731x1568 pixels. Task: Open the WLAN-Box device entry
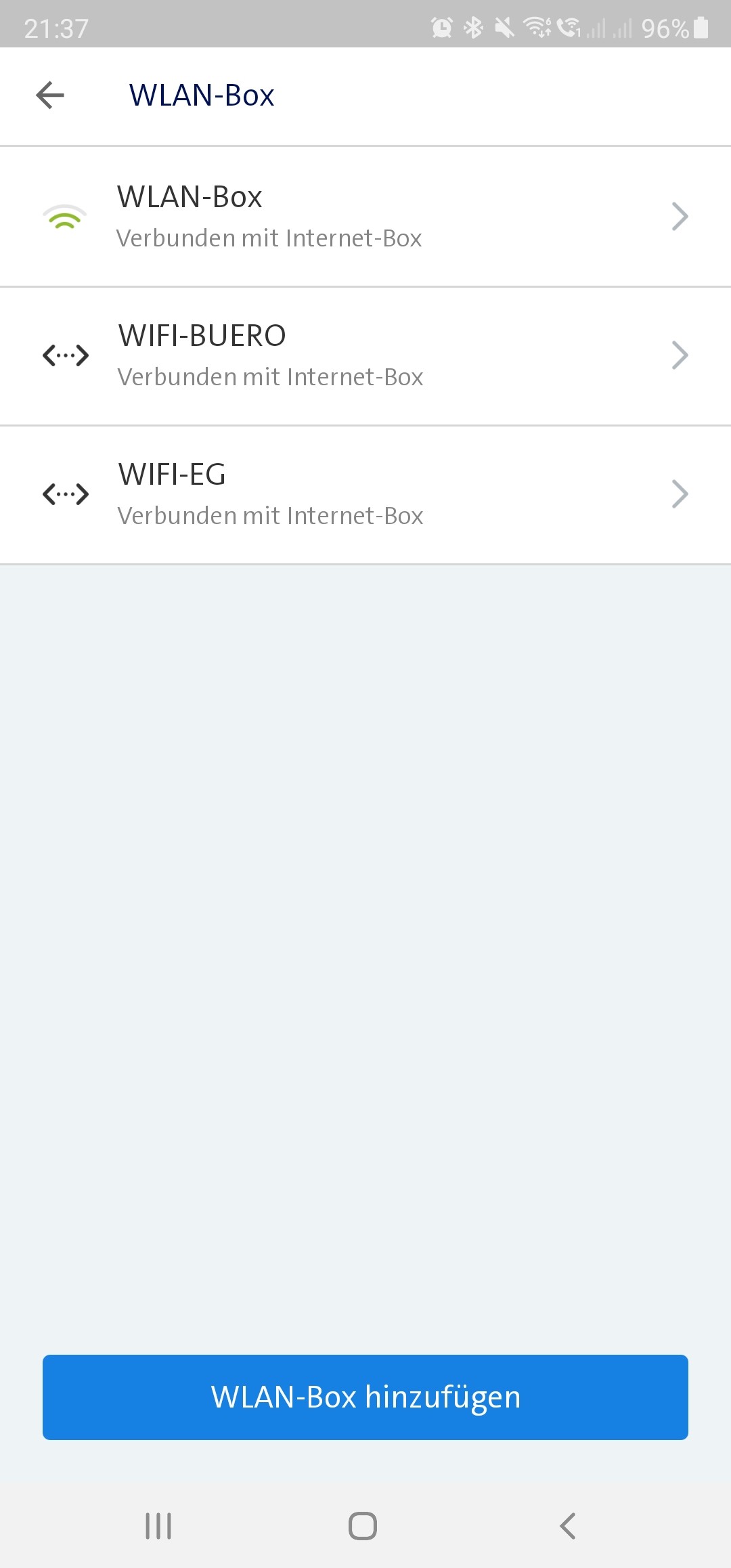(x=365, y=217)
